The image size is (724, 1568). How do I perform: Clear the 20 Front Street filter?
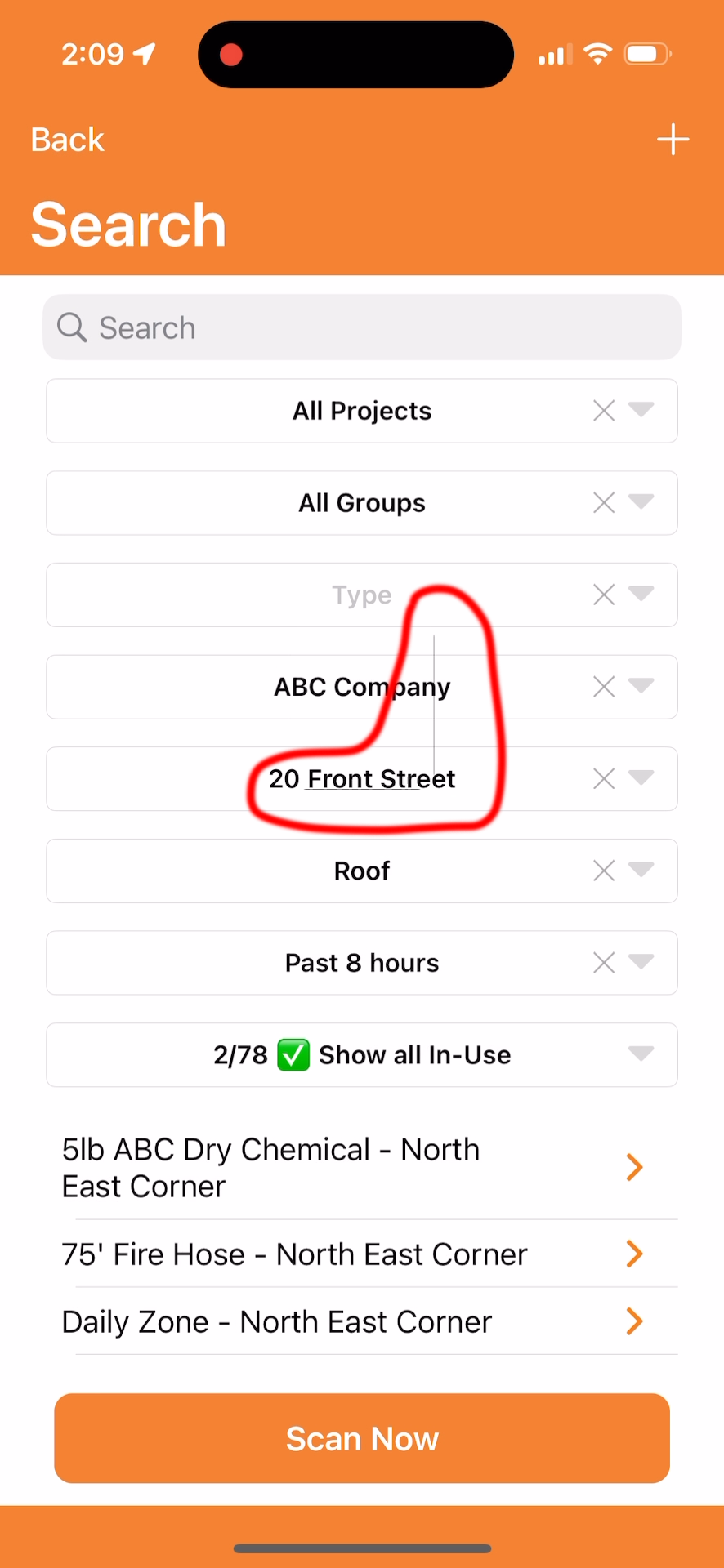[604, 778]
